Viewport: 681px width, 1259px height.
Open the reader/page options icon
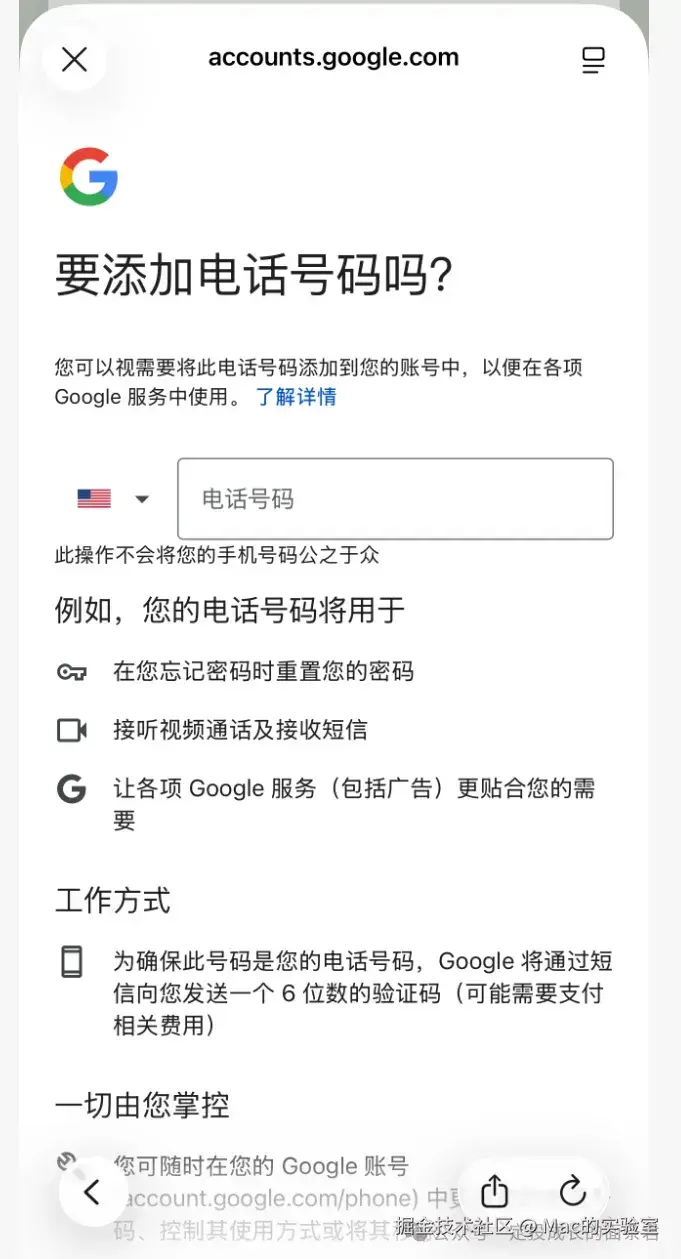pos(593,60)
